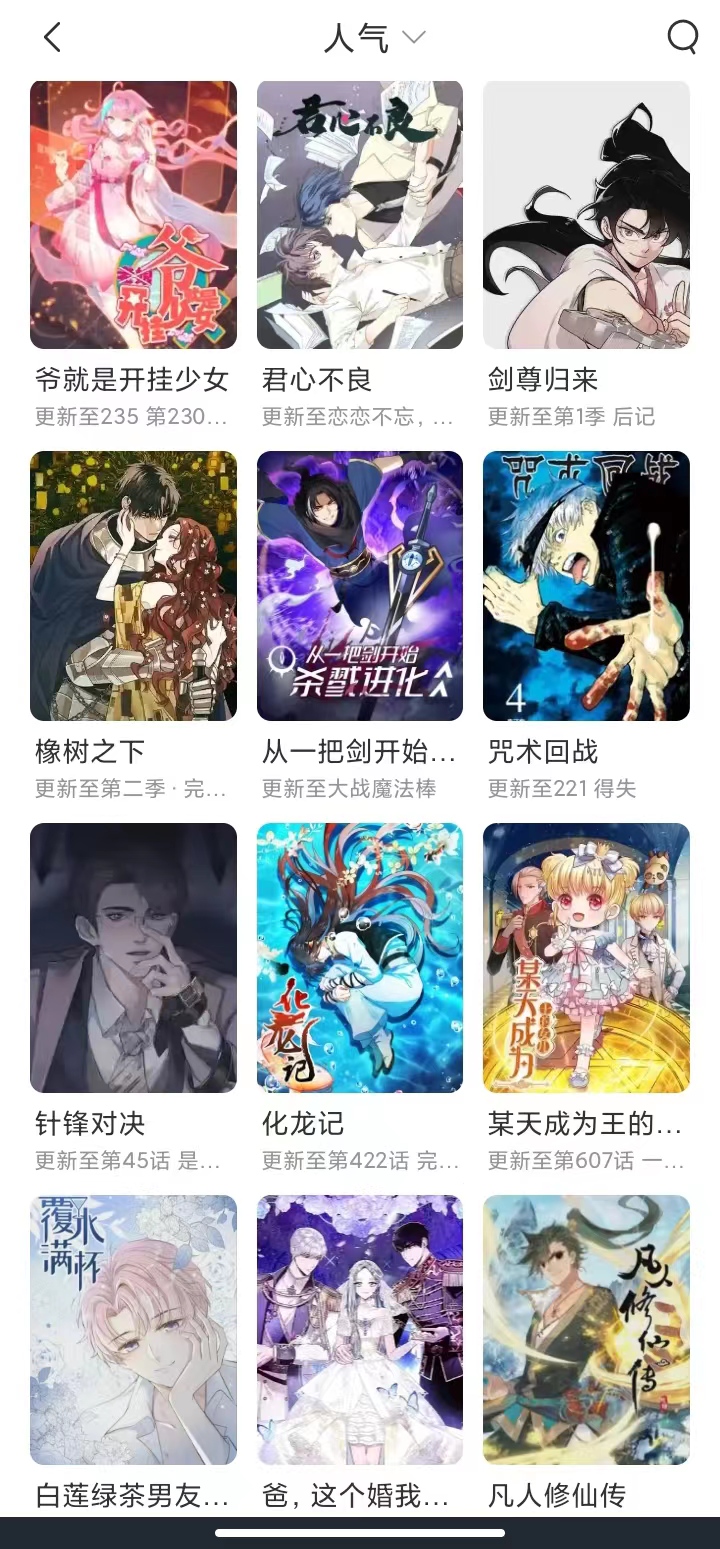Go back using the top-left arrow
The width and height of the screenshot is (720, 1549).
pyautogui.click(x=52, y=38)
